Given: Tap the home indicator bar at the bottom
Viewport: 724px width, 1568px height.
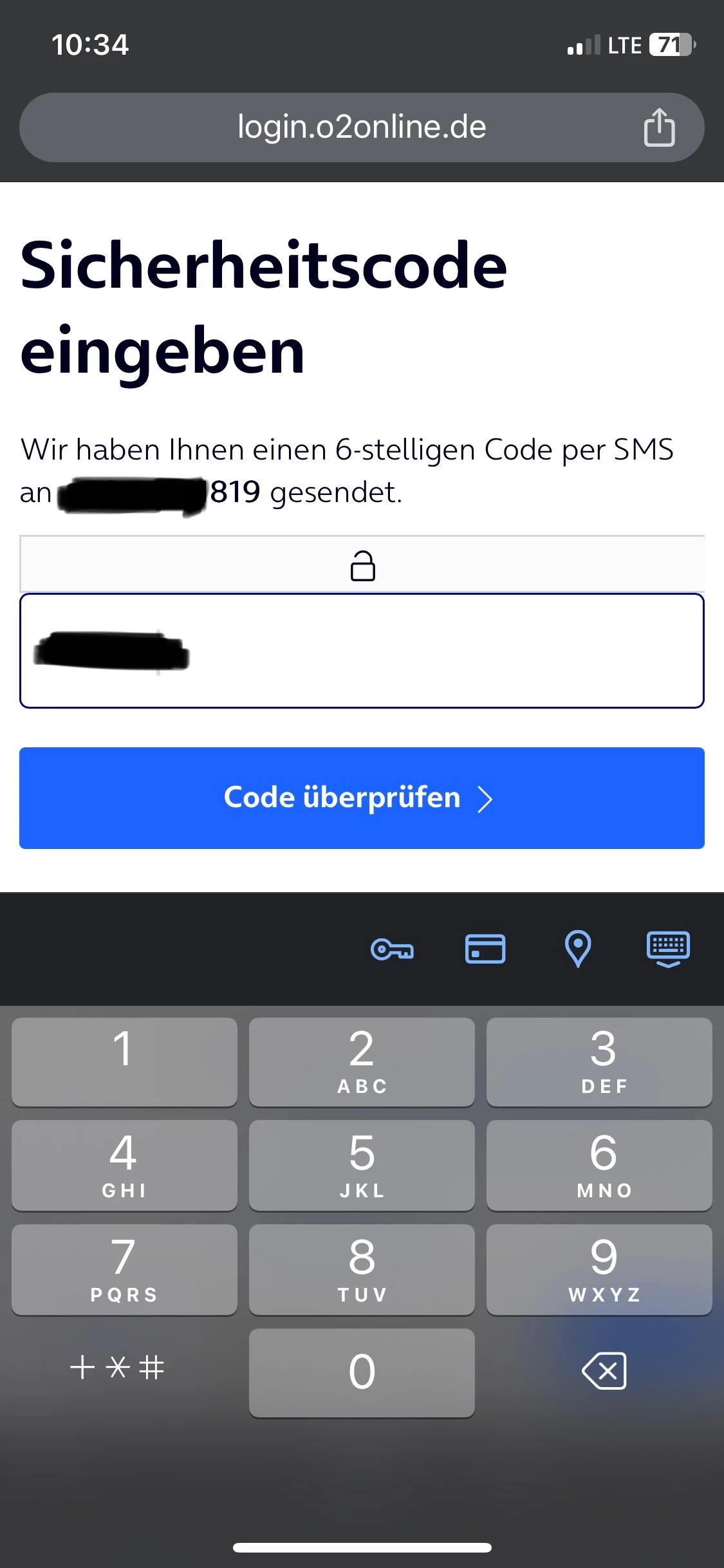Looking at the screenshot, I should pos(362,1547).
